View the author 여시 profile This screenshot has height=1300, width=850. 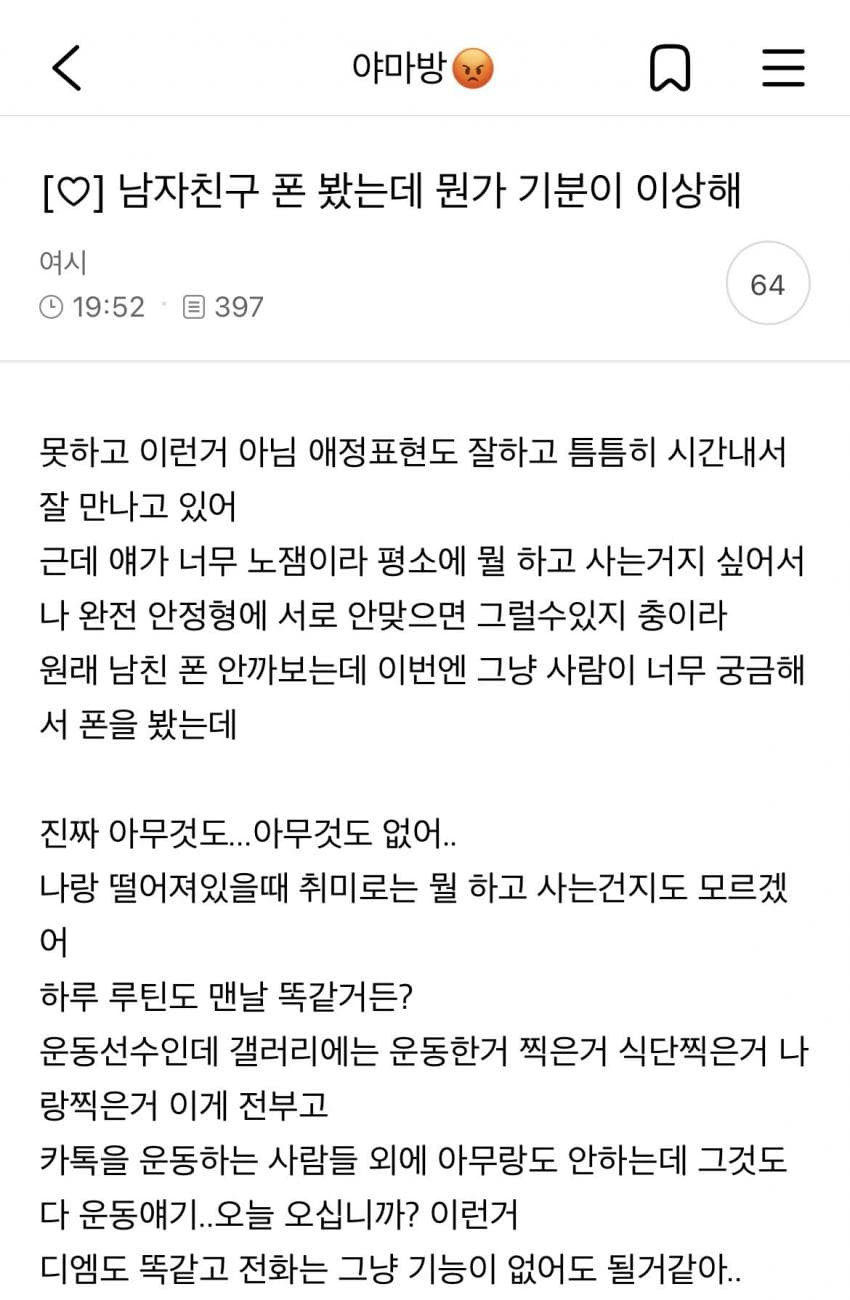pyautogui.click(x=63, y=263)
